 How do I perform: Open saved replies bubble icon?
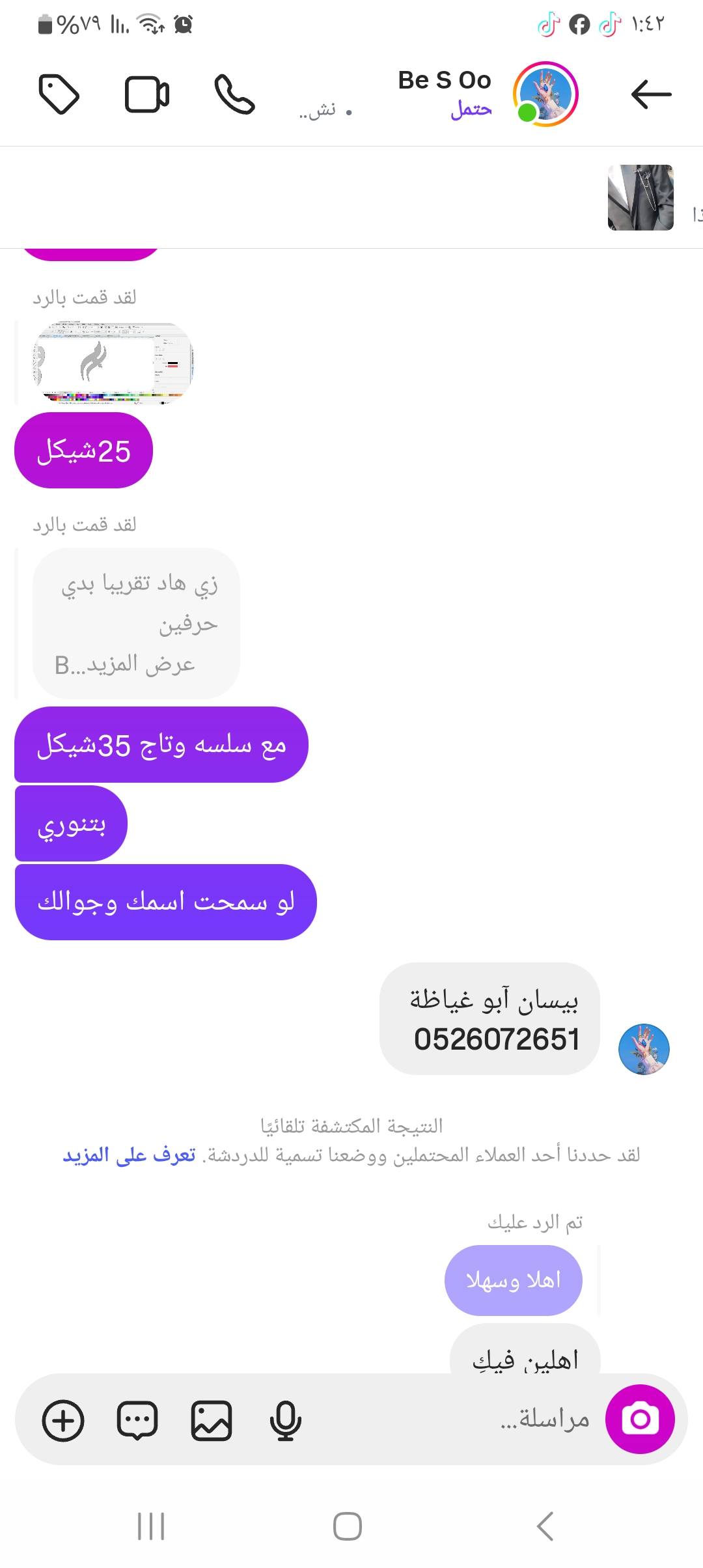(137, 1420)
